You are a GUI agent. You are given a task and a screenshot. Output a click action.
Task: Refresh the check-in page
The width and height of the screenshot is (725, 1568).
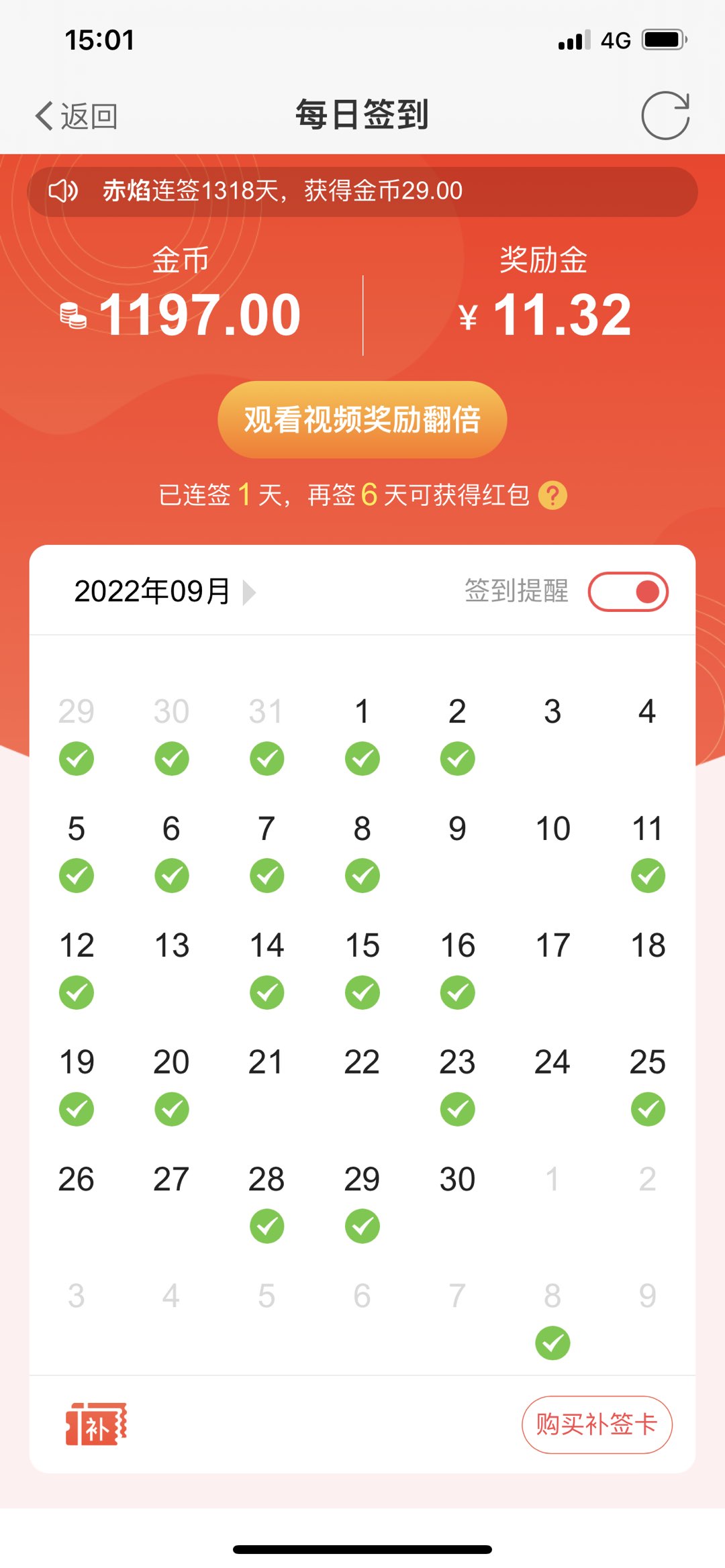667,113
